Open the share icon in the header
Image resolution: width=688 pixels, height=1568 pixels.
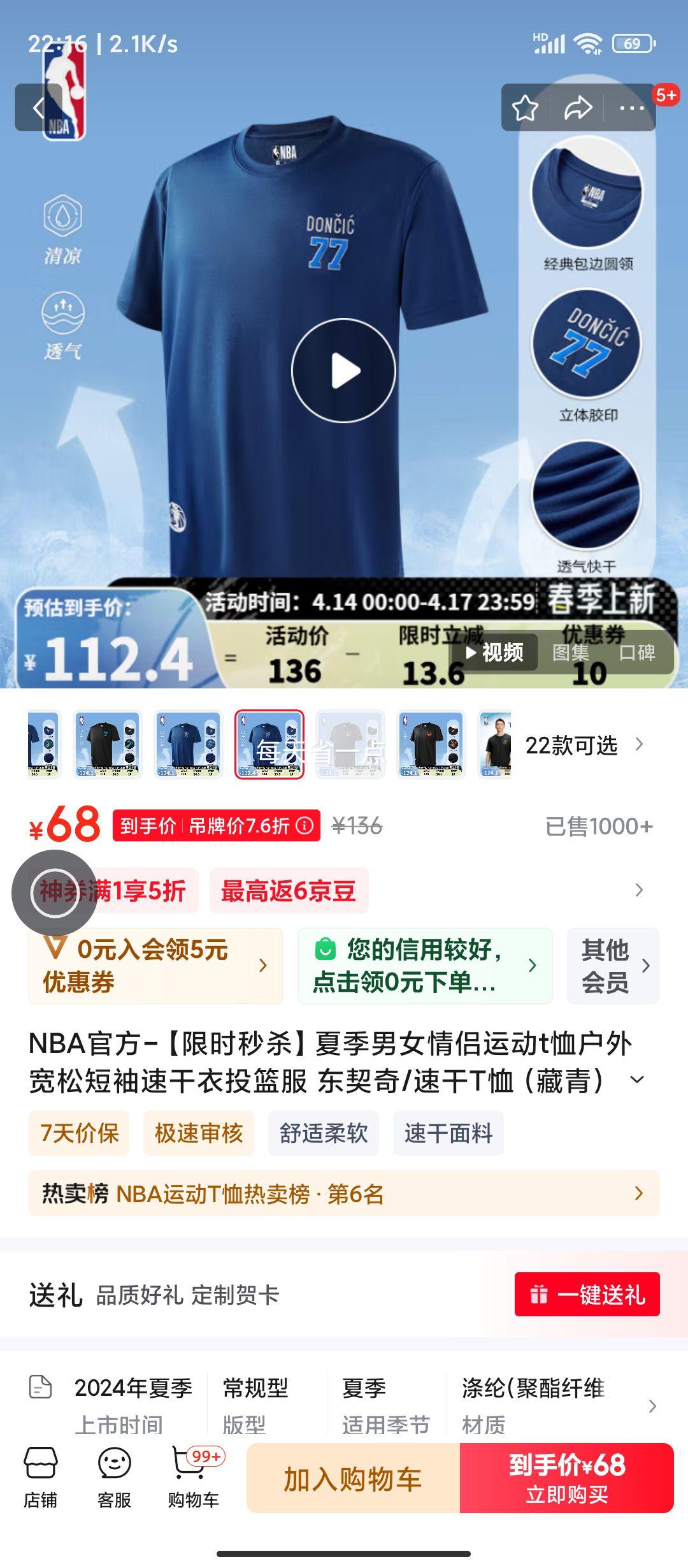(577, 108)
